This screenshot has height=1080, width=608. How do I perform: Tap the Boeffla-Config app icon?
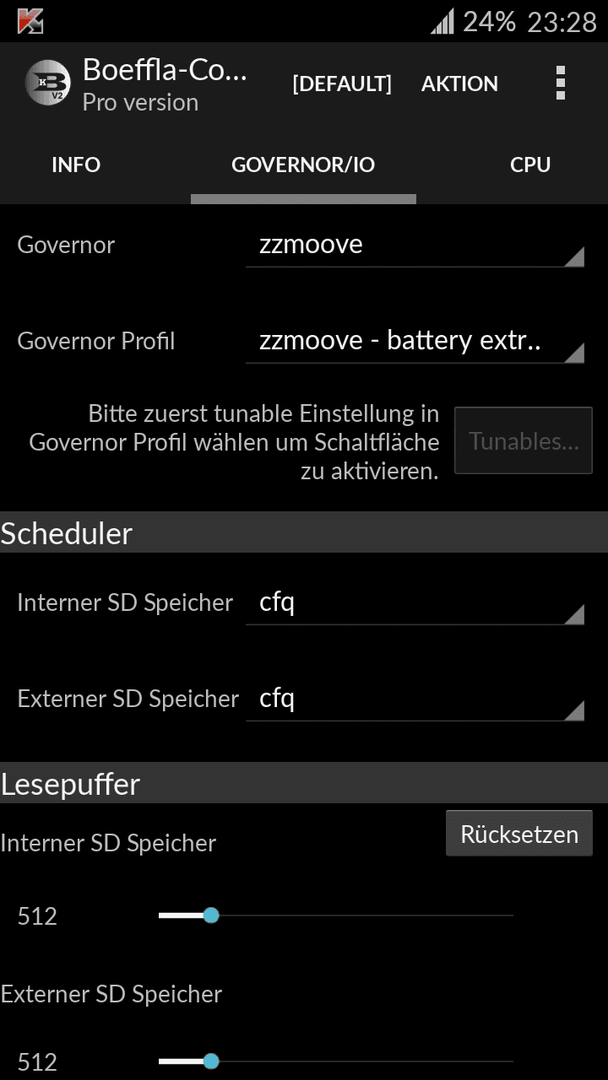[x=48, y=83]
